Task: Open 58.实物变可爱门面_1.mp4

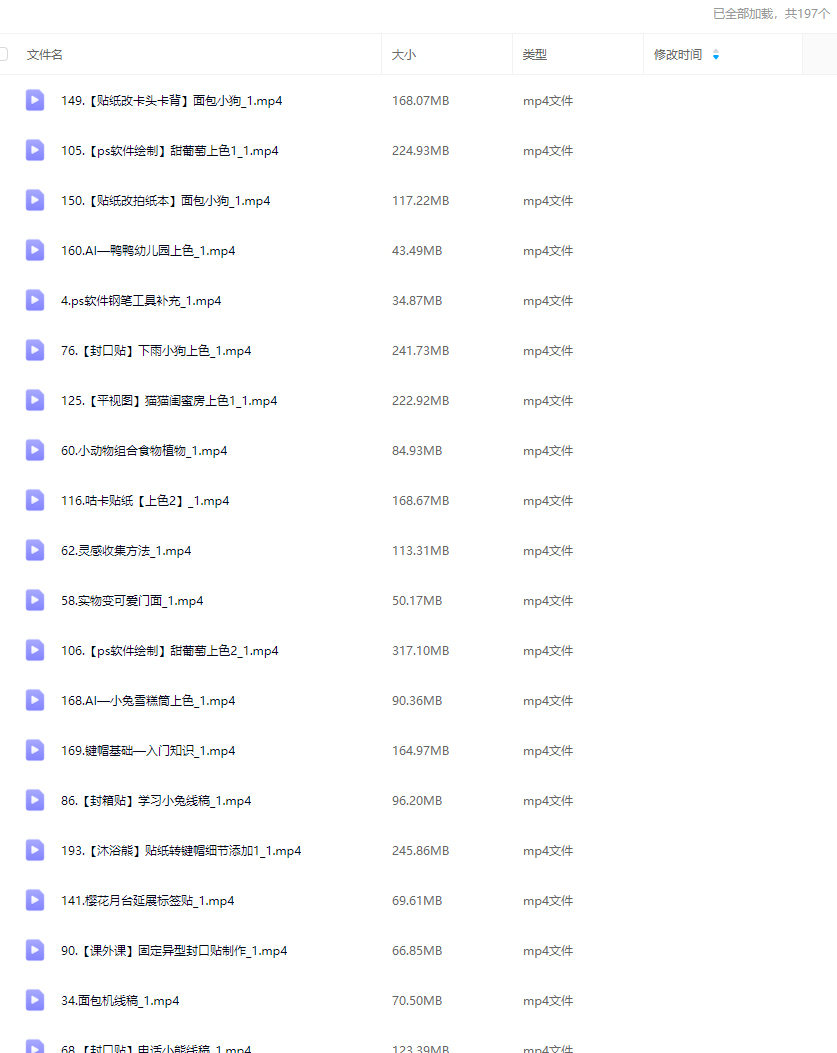Action: pos(132,601)
